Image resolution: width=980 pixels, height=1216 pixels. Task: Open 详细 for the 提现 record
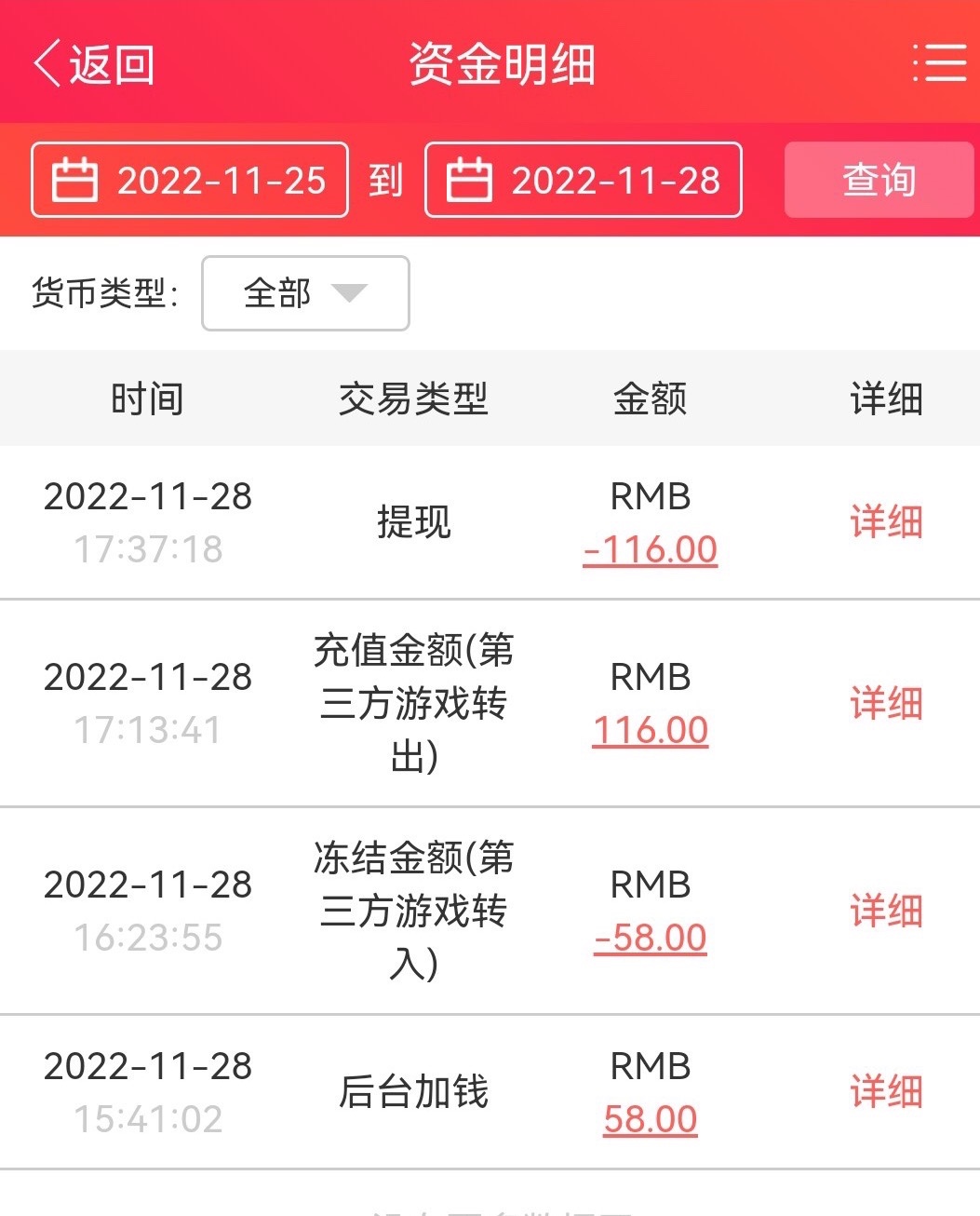click(x=886, y=521)
